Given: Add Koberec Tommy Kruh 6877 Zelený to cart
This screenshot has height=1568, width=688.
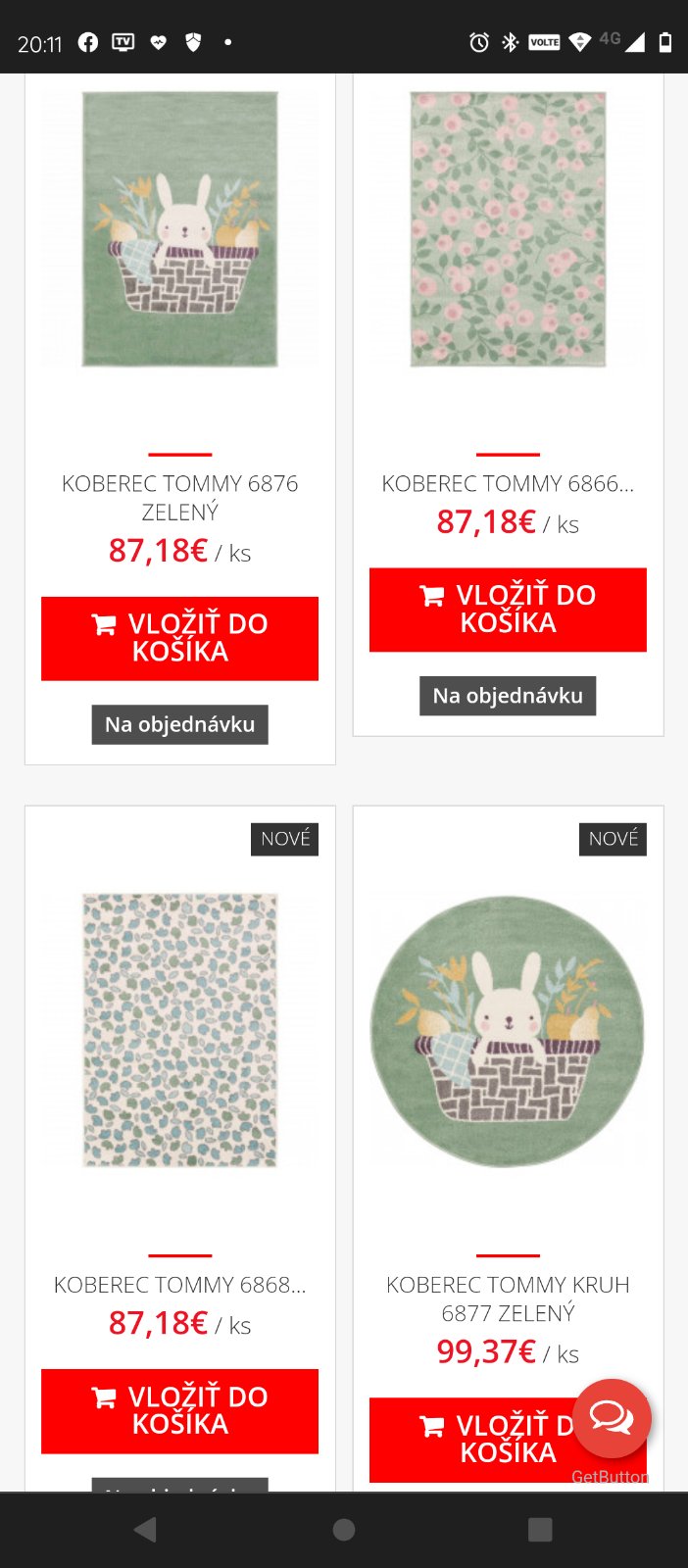Looking at the screenshot, I should (x=470, y=1439).
